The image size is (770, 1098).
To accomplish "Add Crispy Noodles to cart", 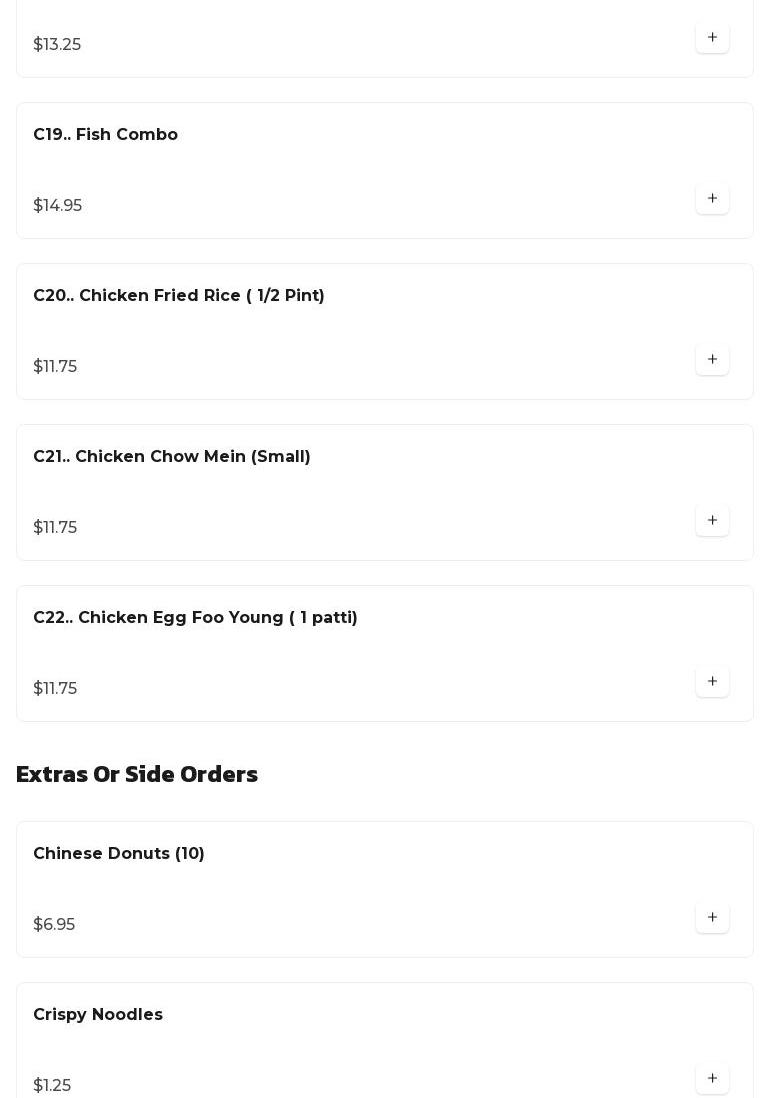I will [712, 1079].
